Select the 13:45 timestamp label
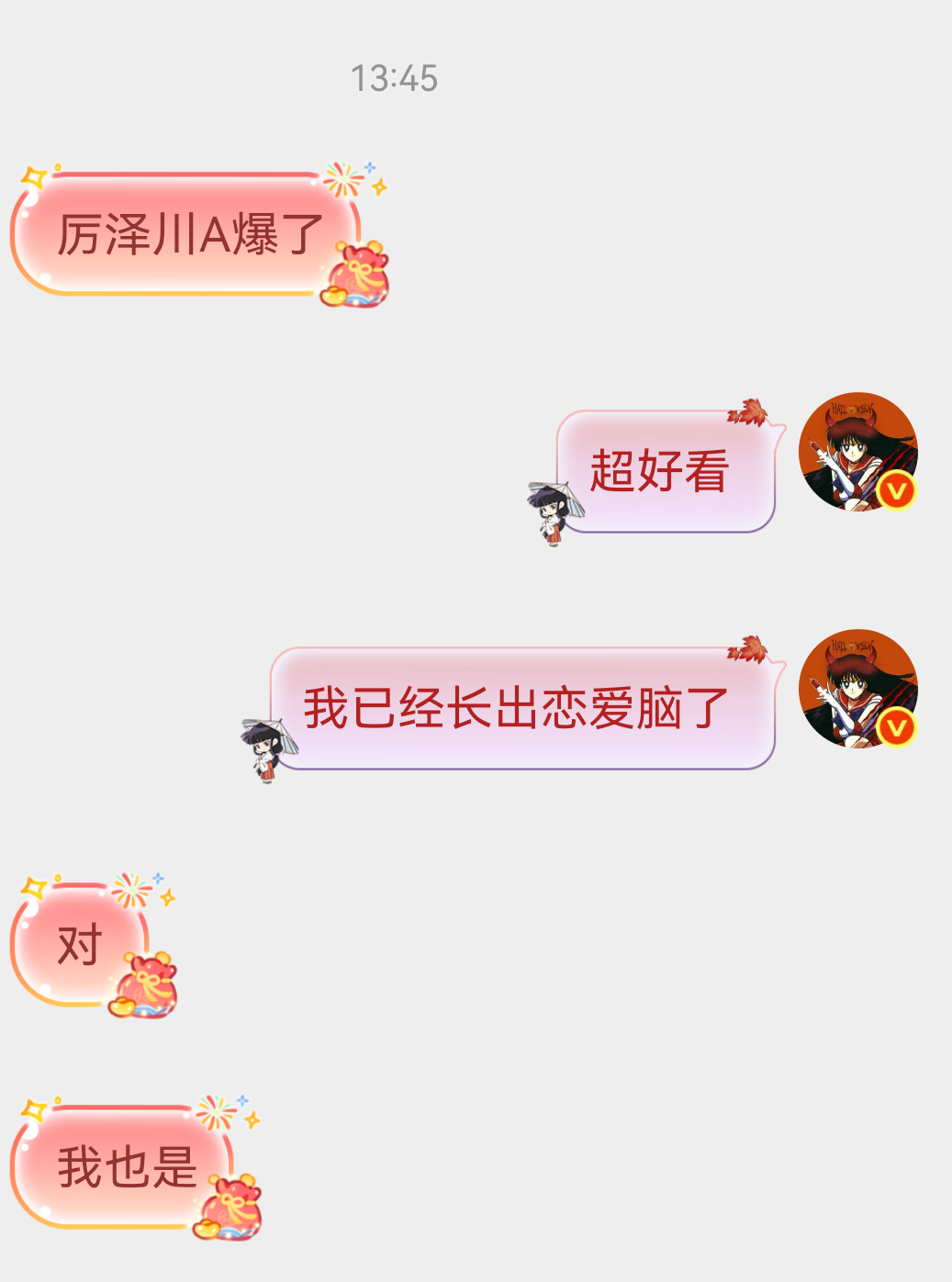The width and height of the screenshot is (952, 1282). 395,78
